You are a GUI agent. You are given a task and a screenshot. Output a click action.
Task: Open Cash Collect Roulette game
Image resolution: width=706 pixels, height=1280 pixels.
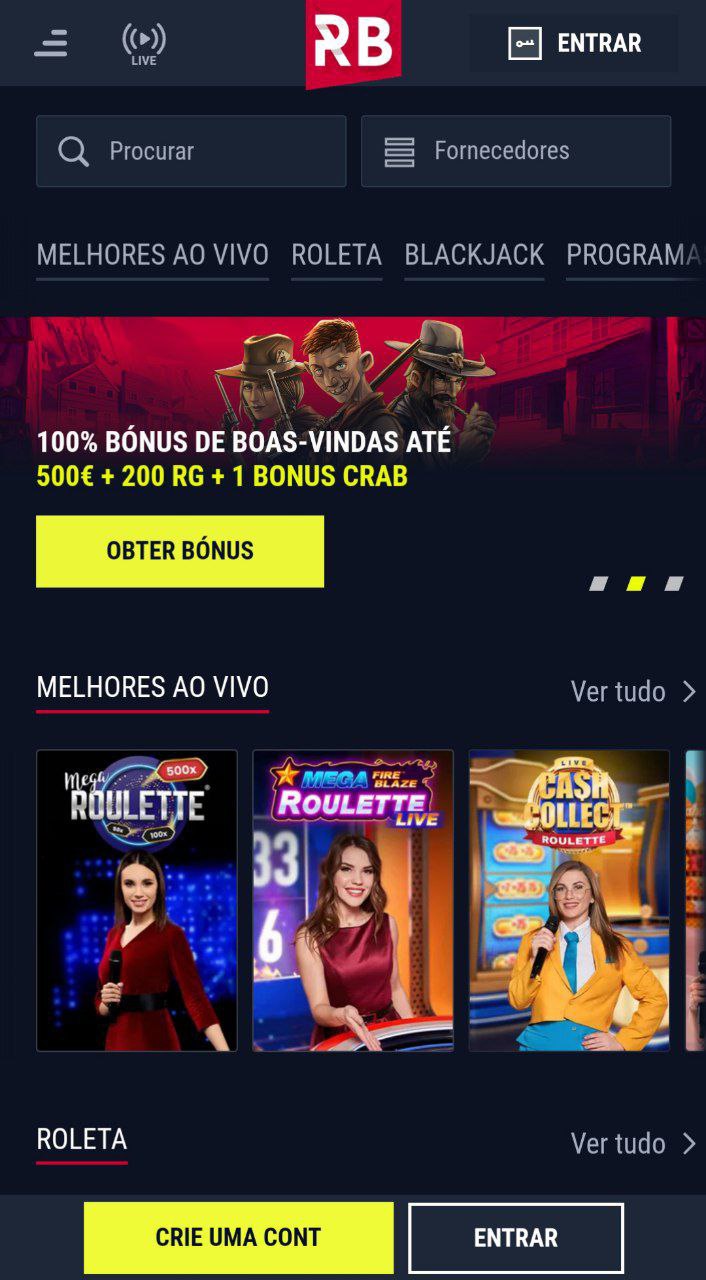[569, 900]
